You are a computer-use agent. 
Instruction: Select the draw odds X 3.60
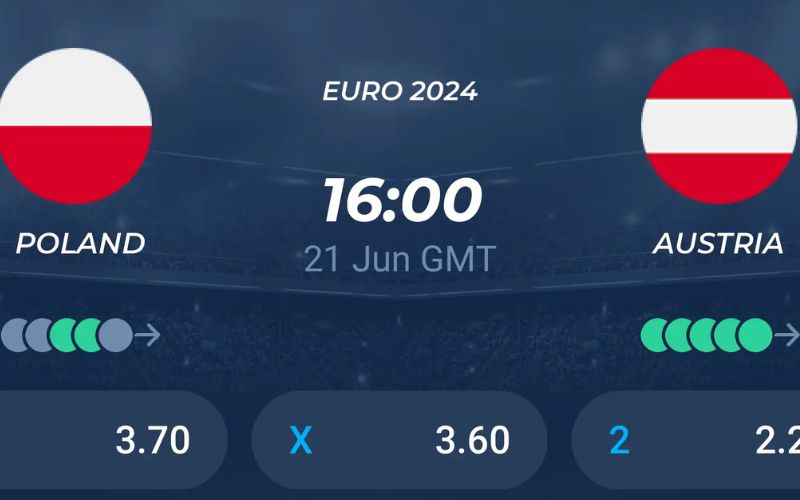(x=399, y=440)
